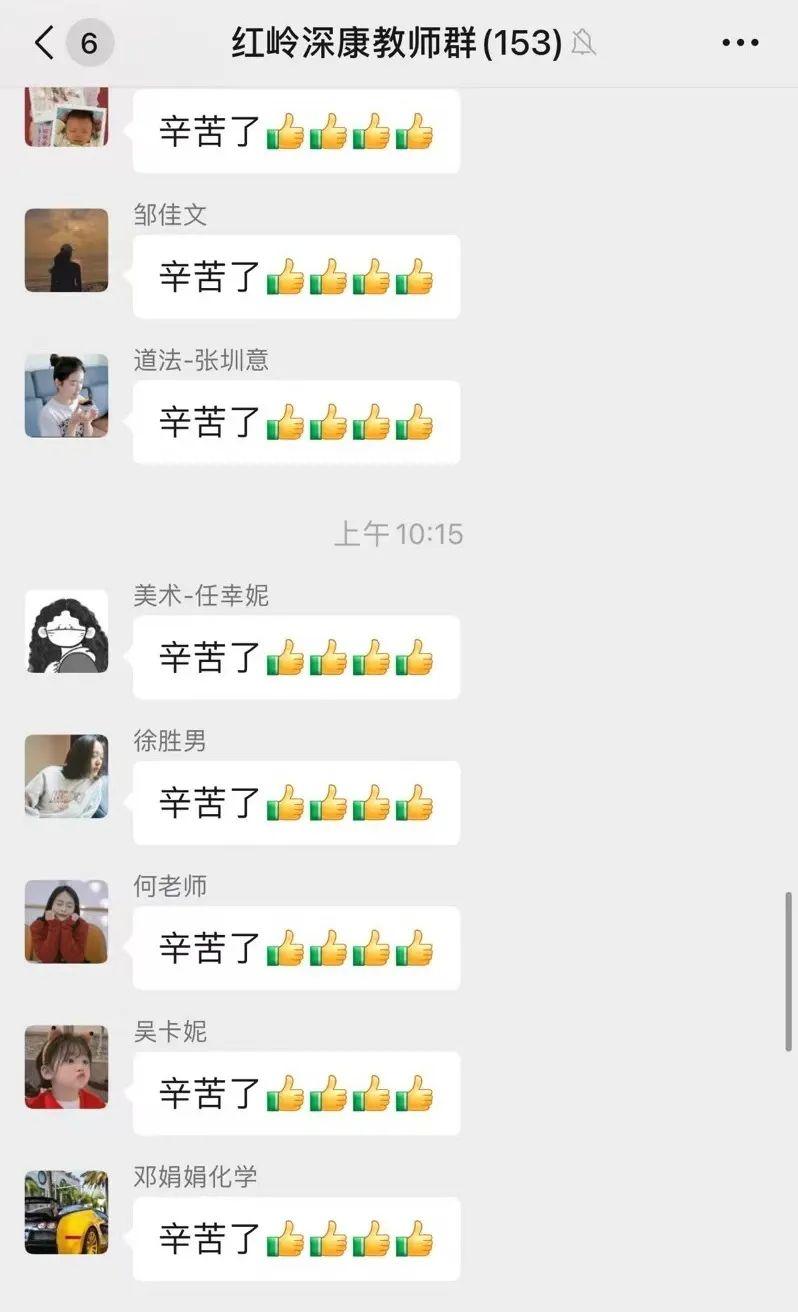Open 吴卡妮's profile avatar
Image resolution: width=798 pixels, height=1312 pixels.
66,1067
